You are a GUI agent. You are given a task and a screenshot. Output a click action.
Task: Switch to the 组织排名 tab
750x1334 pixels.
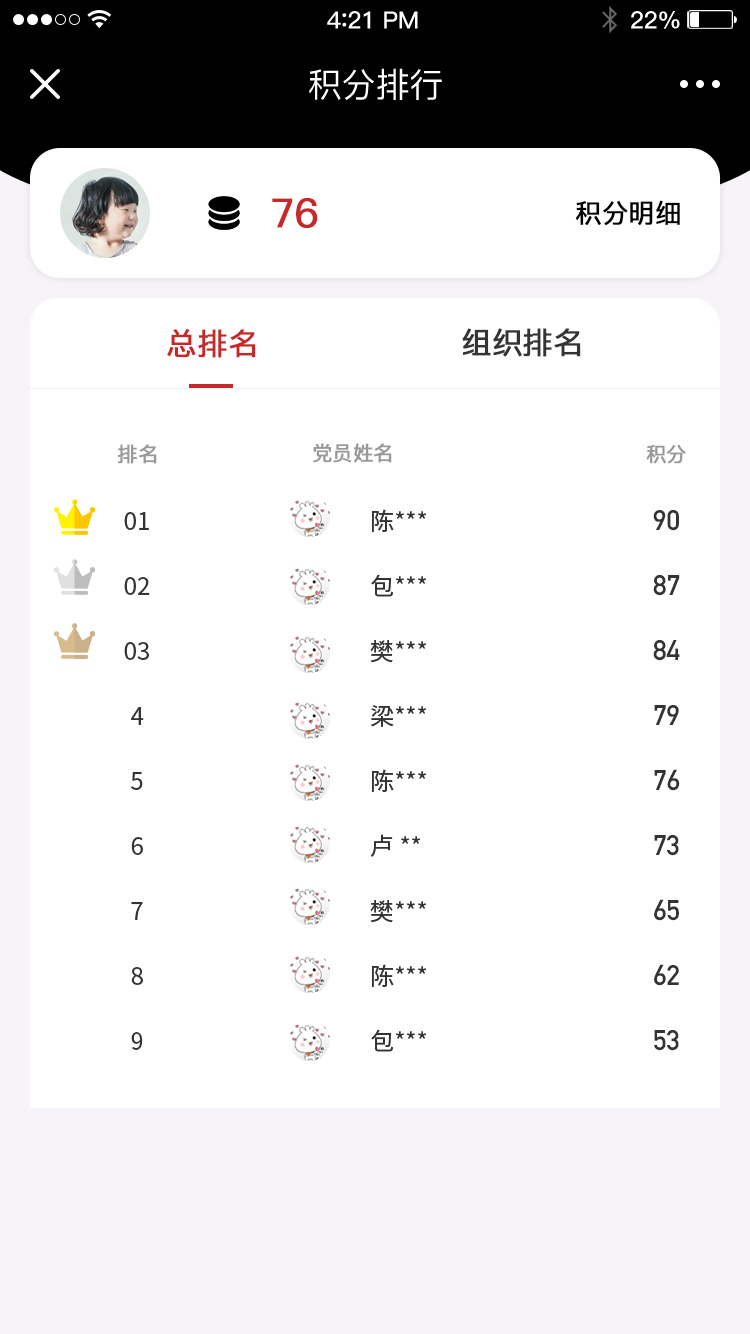[522, 343]
